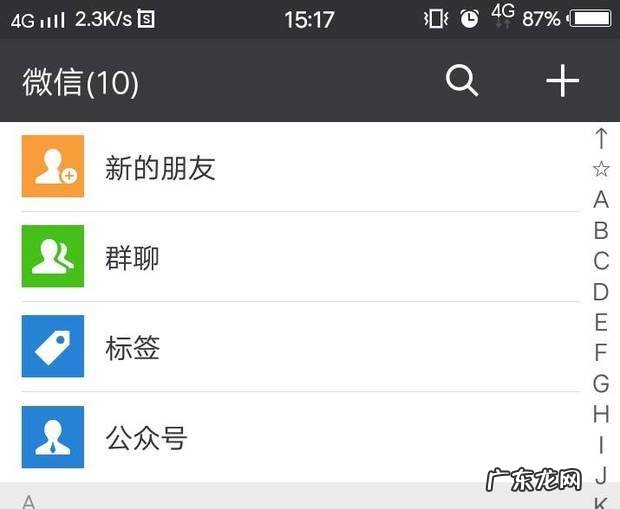The width and height of the screenshot is (620, 509).
Task: Jump to starred contacts in index
Action: 601,168
